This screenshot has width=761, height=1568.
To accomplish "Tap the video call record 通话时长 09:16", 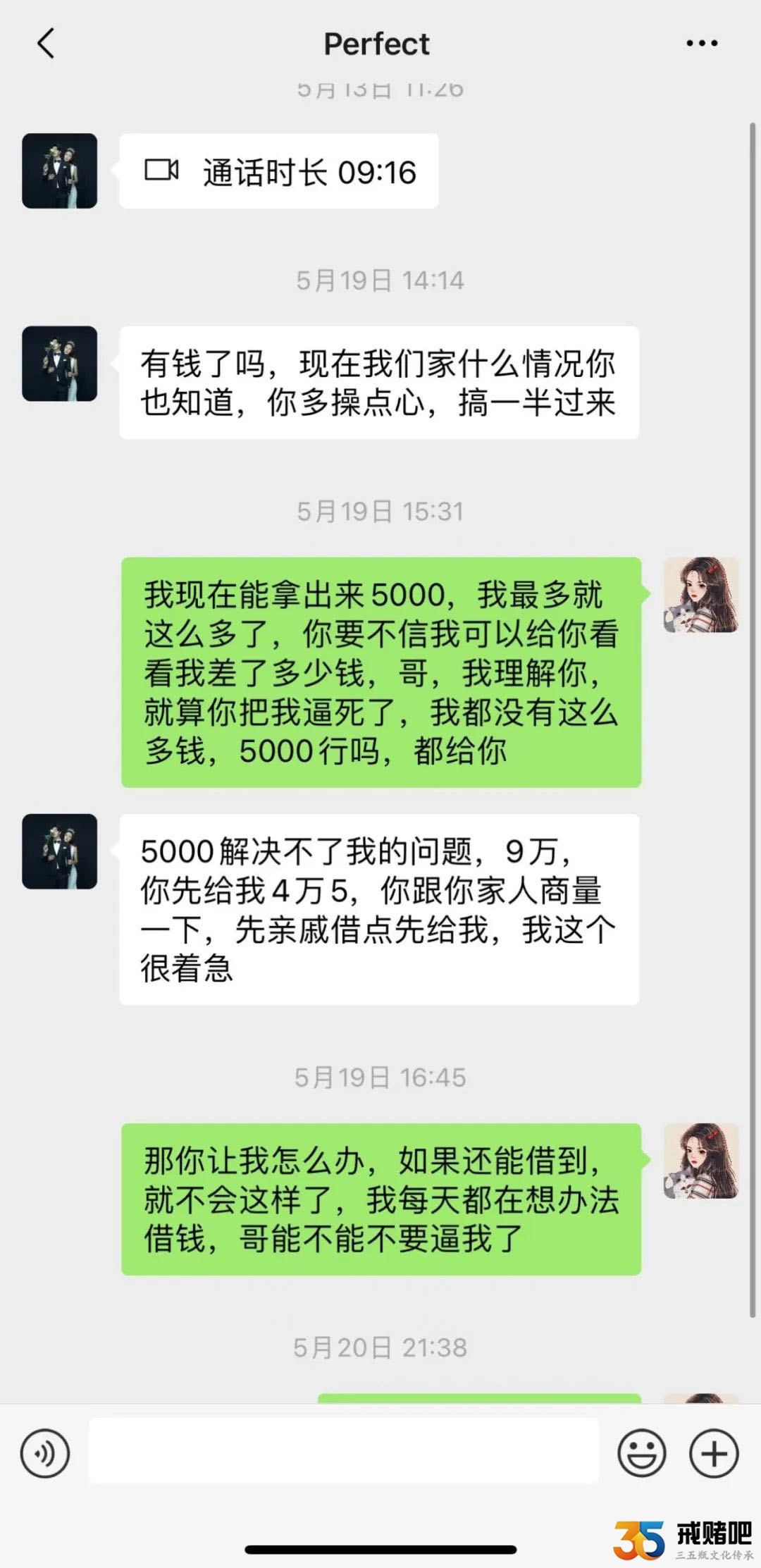I will pos(279,171).
